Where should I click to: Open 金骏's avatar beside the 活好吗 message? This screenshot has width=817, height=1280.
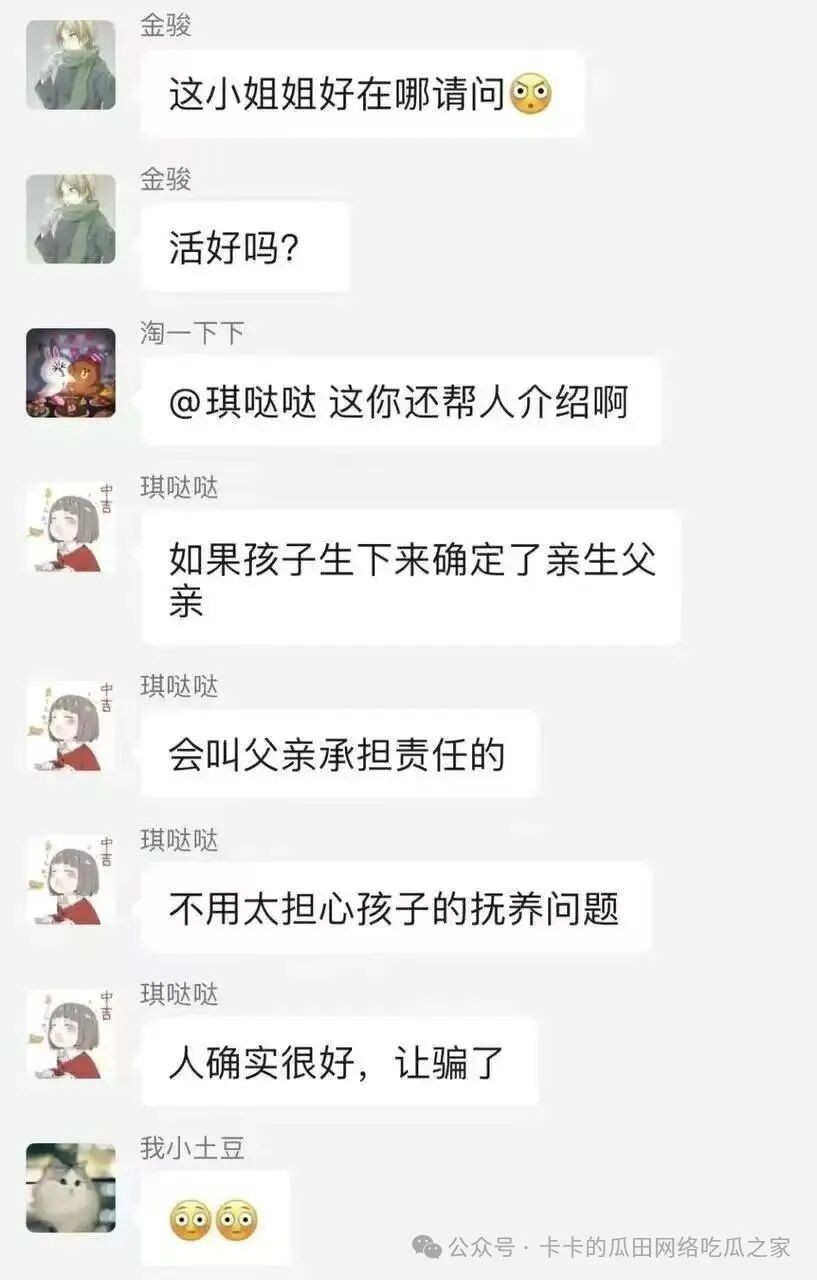pyautogui.click(x=70, y=219)
